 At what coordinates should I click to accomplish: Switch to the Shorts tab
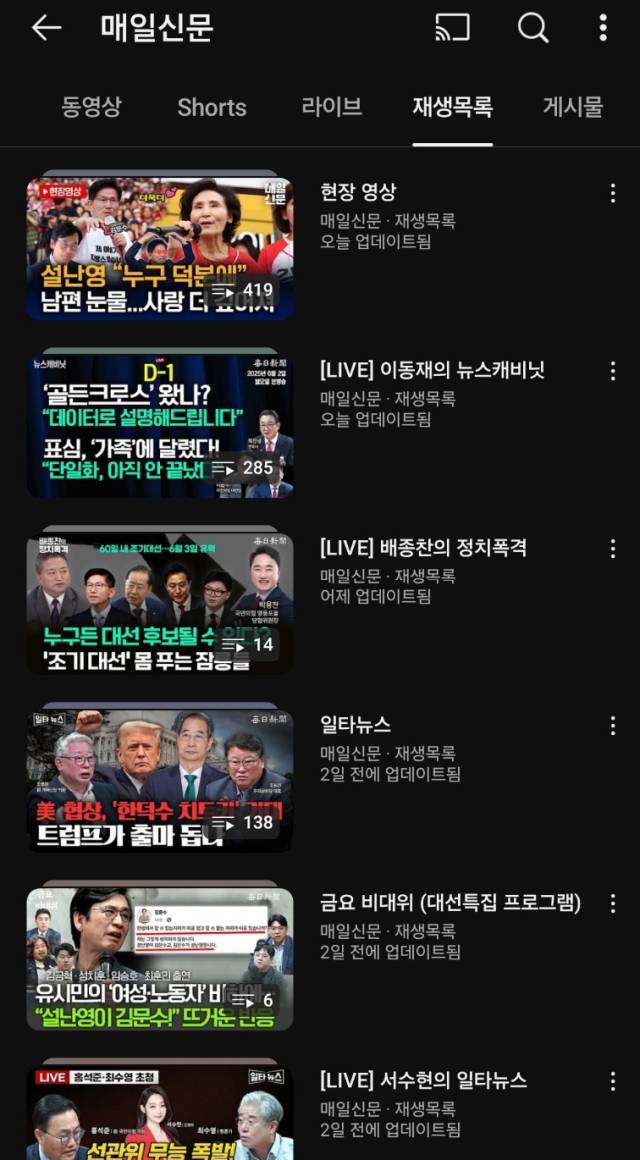212,108
